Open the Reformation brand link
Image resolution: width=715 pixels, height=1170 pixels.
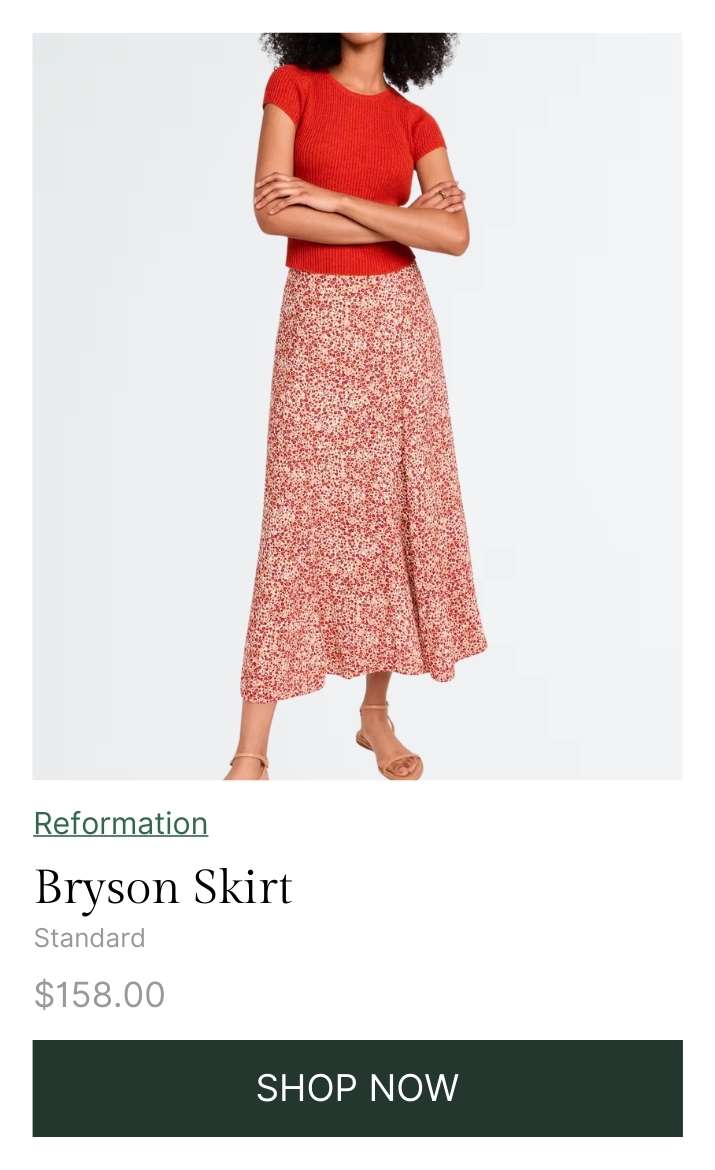tap(121, 823)
